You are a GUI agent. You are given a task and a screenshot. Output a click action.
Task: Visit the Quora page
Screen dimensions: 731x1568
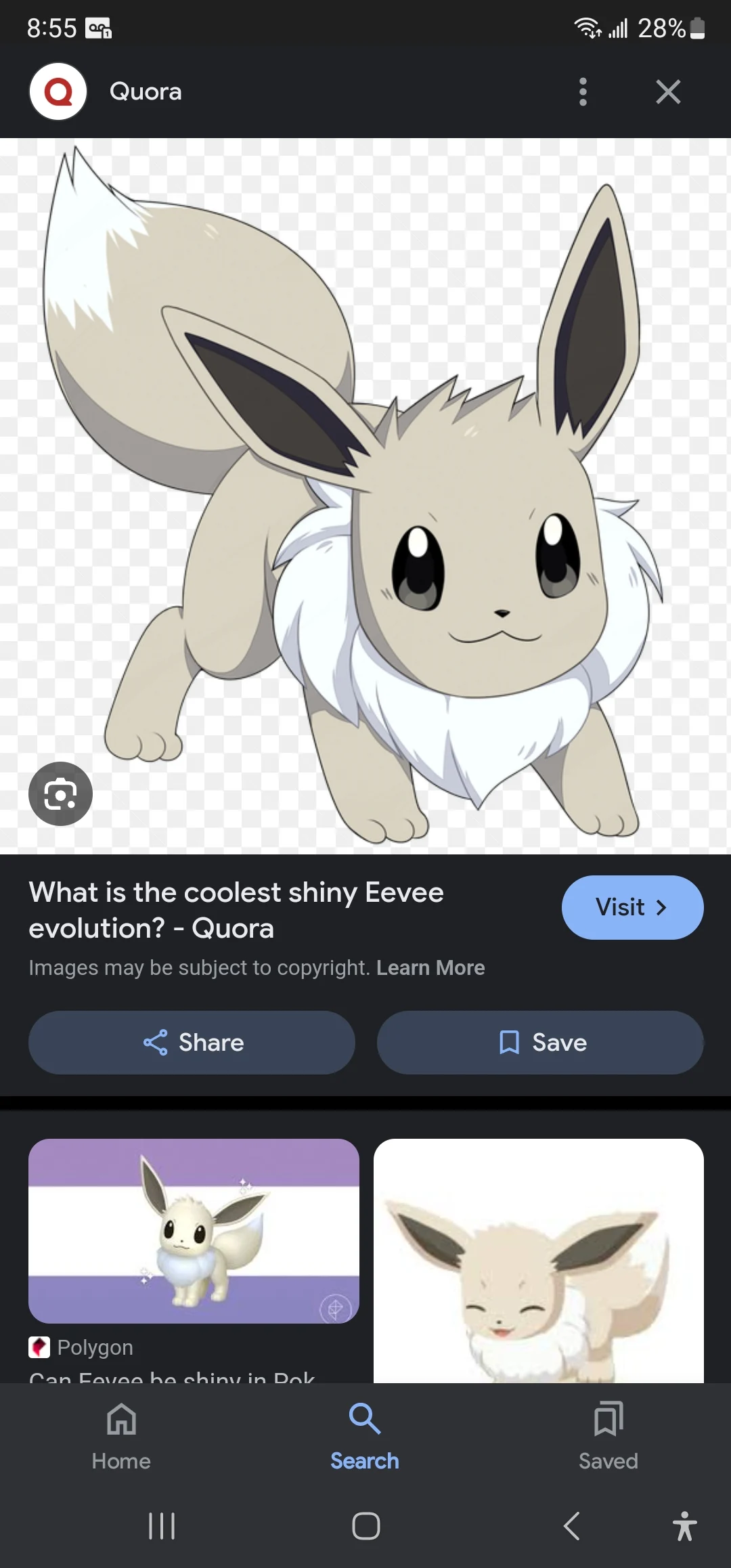coord(632,907)
